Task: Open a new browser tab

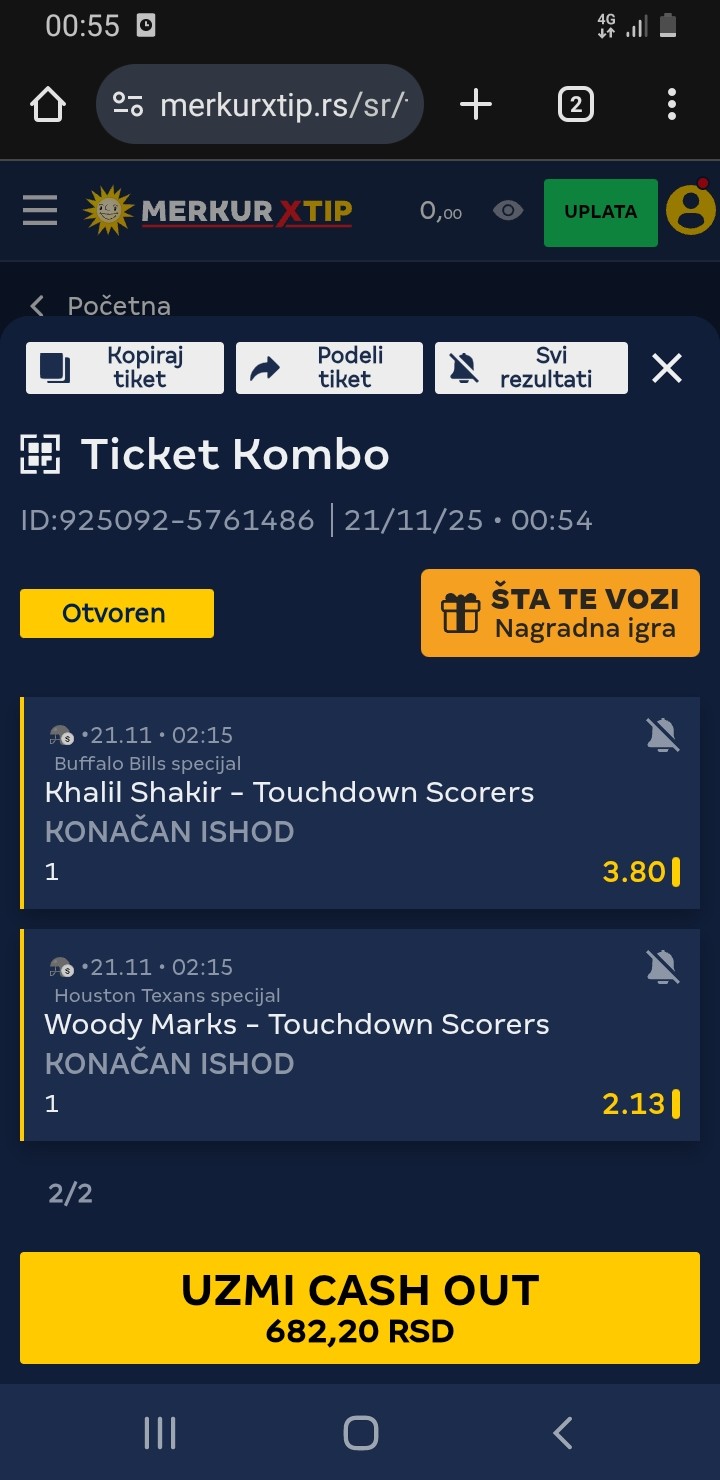Action: [x=476, y=104]
